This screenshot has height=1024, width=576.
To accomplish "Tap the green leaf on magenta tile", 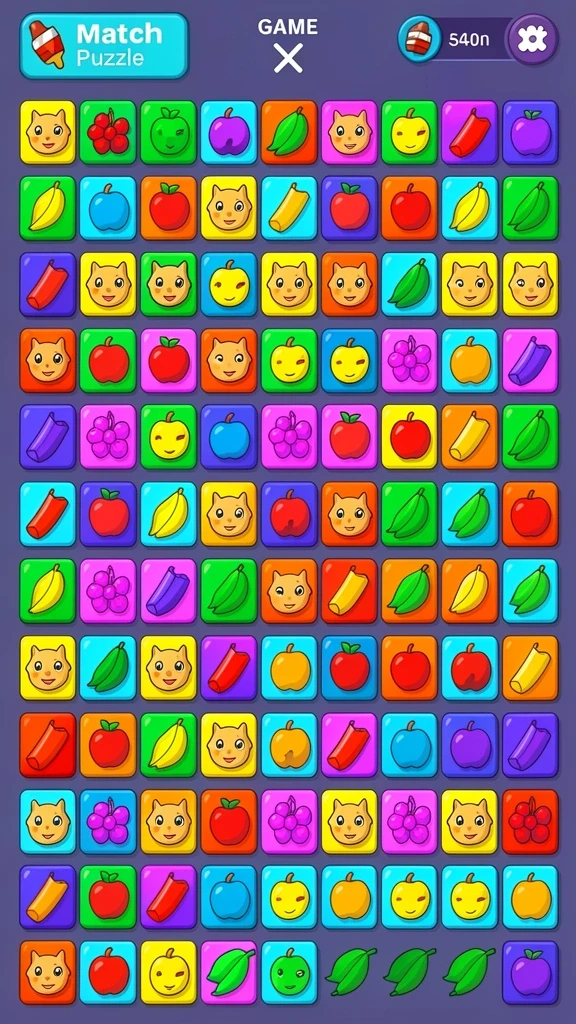I will click(x=229, y=972).
